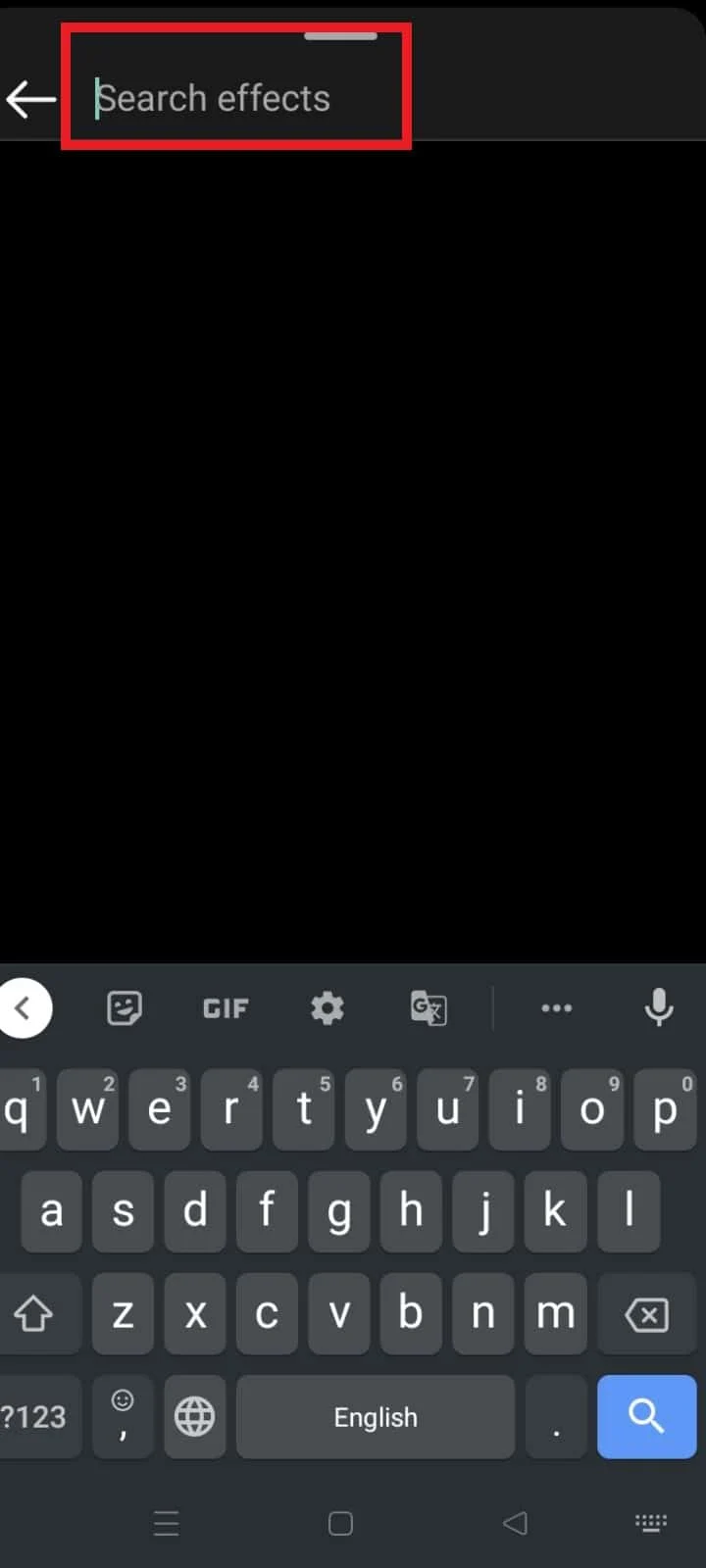Go back using the arrow beside search
The image size is (706, 1568).
30,99
